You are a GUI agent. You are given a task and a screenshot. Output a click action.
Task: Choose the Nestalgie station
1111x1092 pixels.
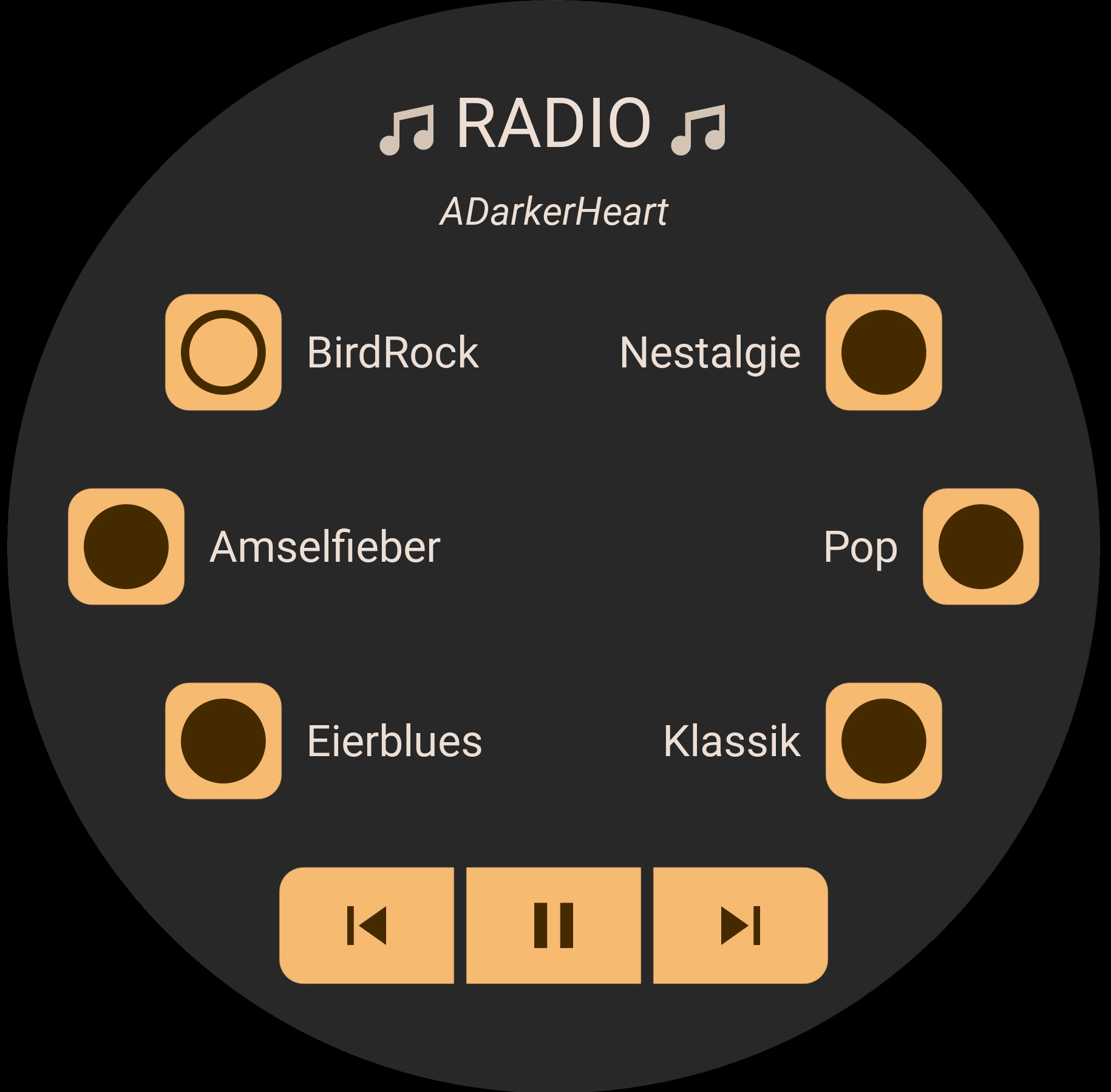[x=883, y=352]
